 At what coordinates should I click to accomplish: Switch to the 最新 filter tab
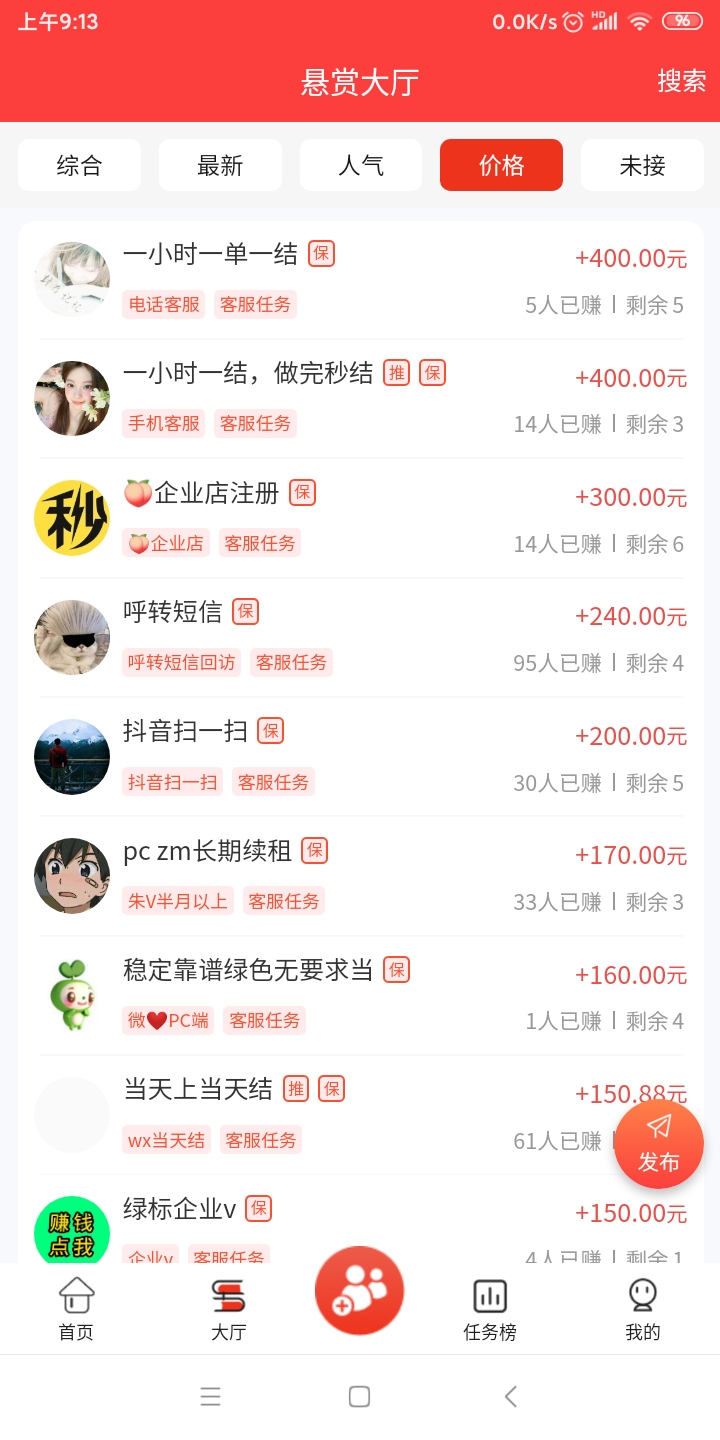(220, 165)
